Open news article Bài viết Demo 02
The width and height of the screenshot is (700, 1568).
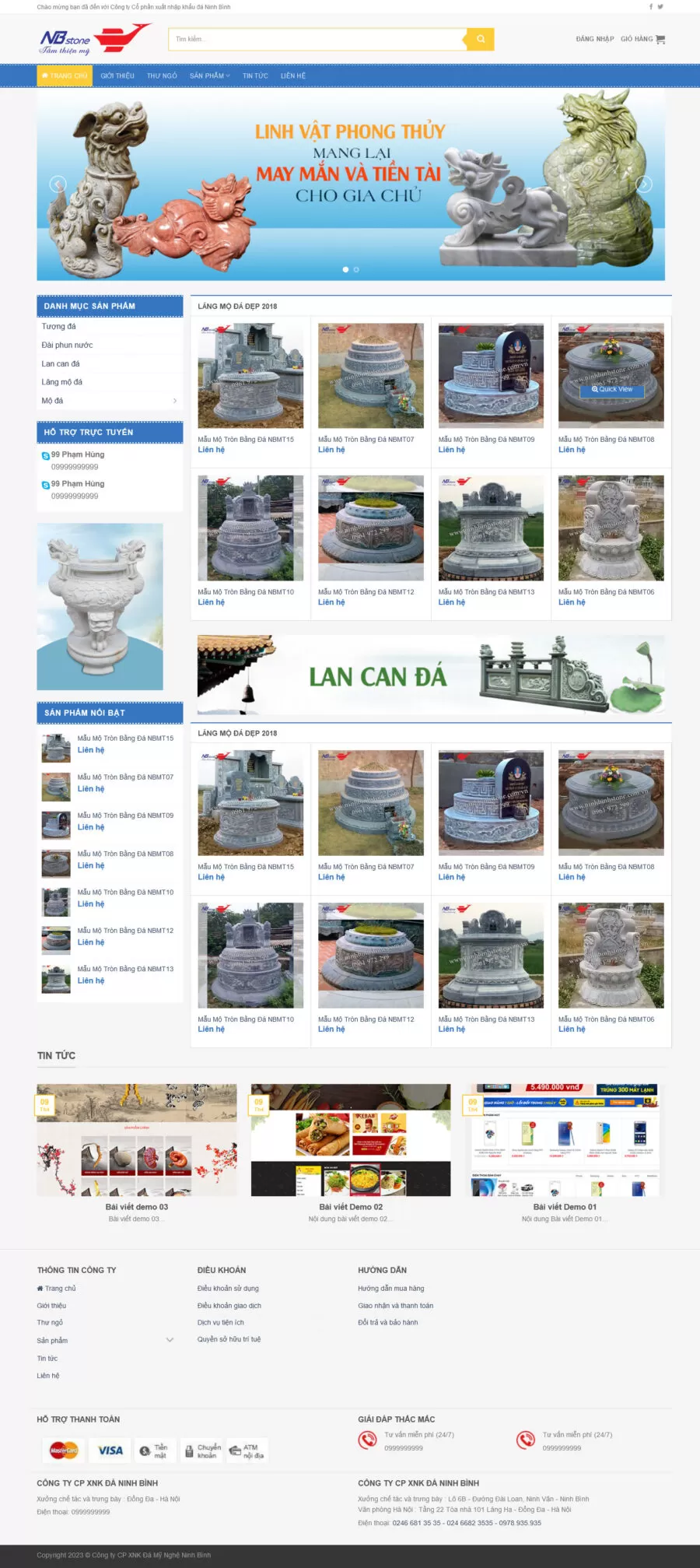(351, 1207)
